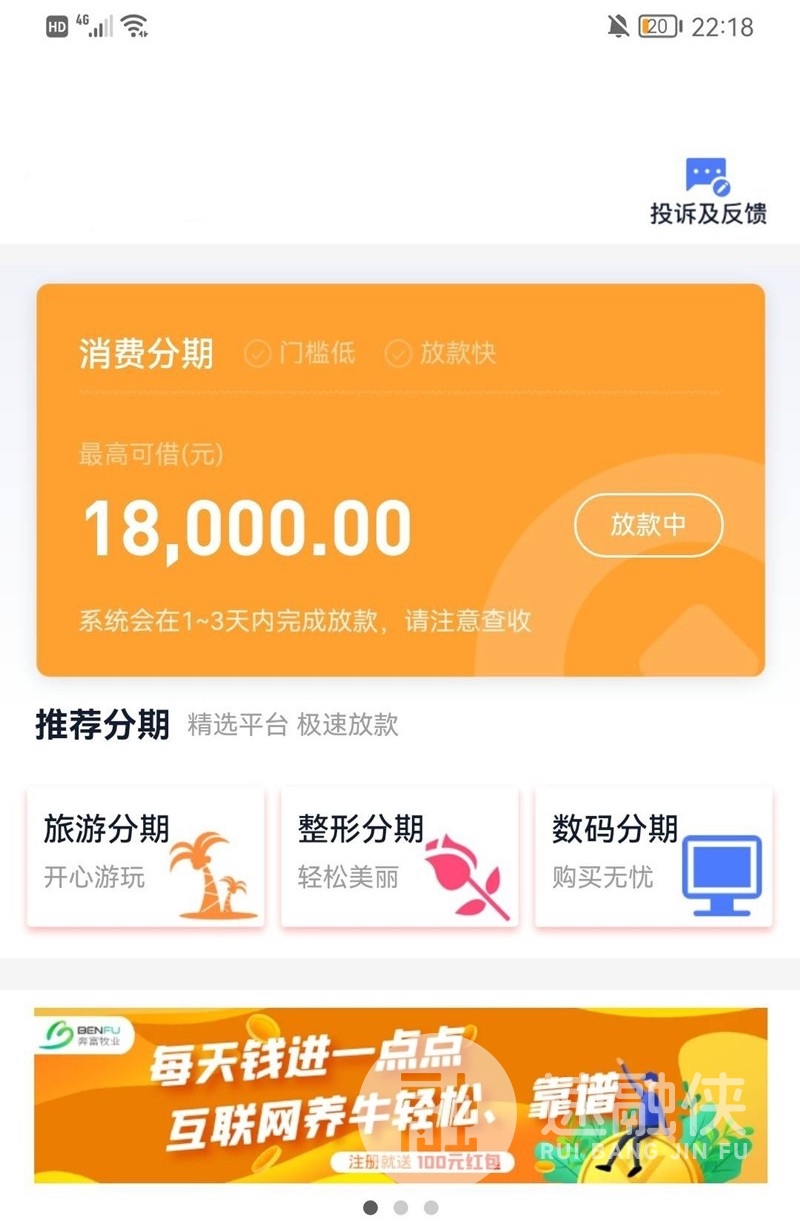Open the 整形分期 card
Viewport: 800px width, 1231px height.
[x=400, y=856]
